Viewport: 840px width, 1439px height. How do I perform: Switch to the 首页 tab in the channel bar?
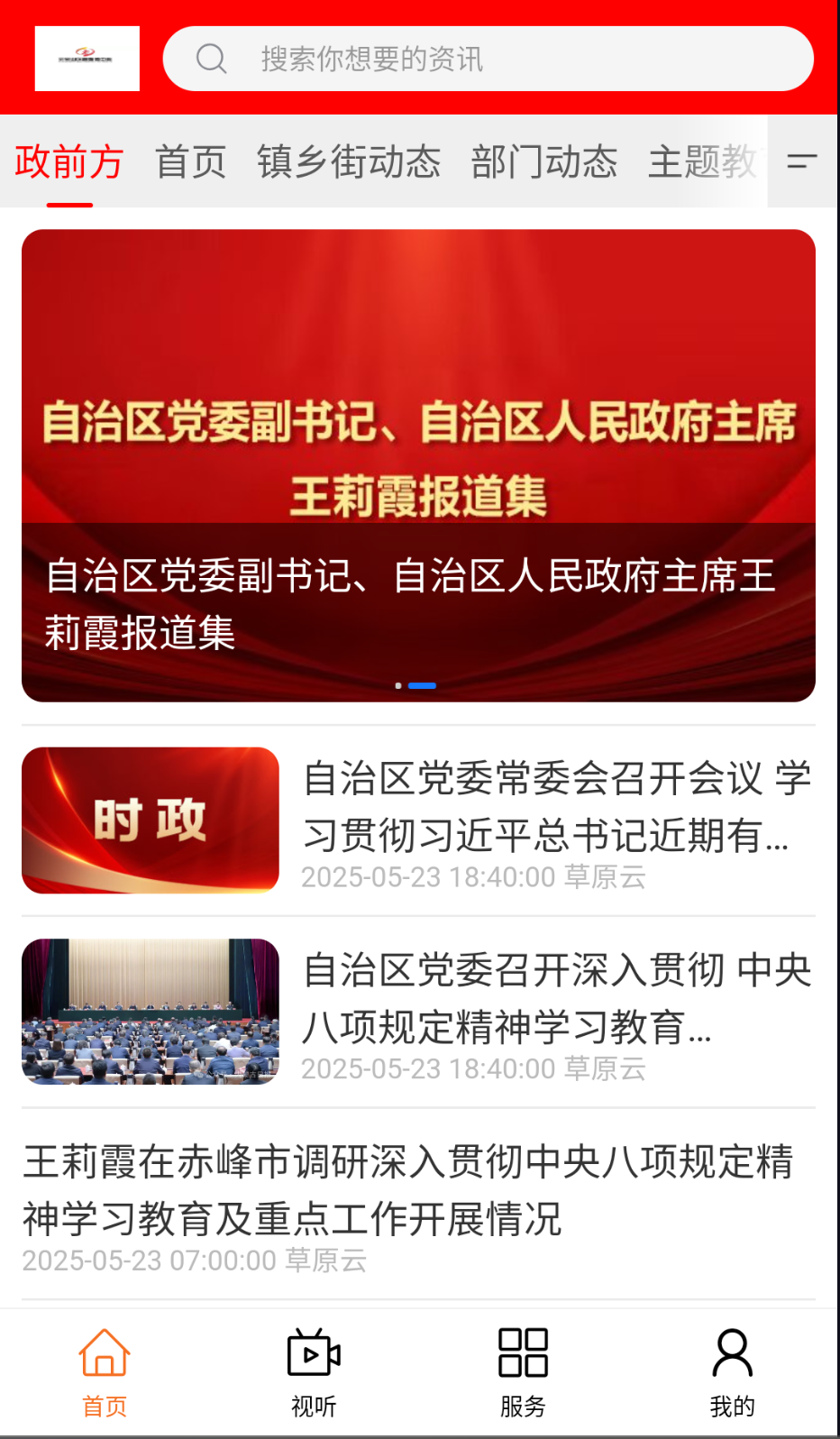pos(190,163)
